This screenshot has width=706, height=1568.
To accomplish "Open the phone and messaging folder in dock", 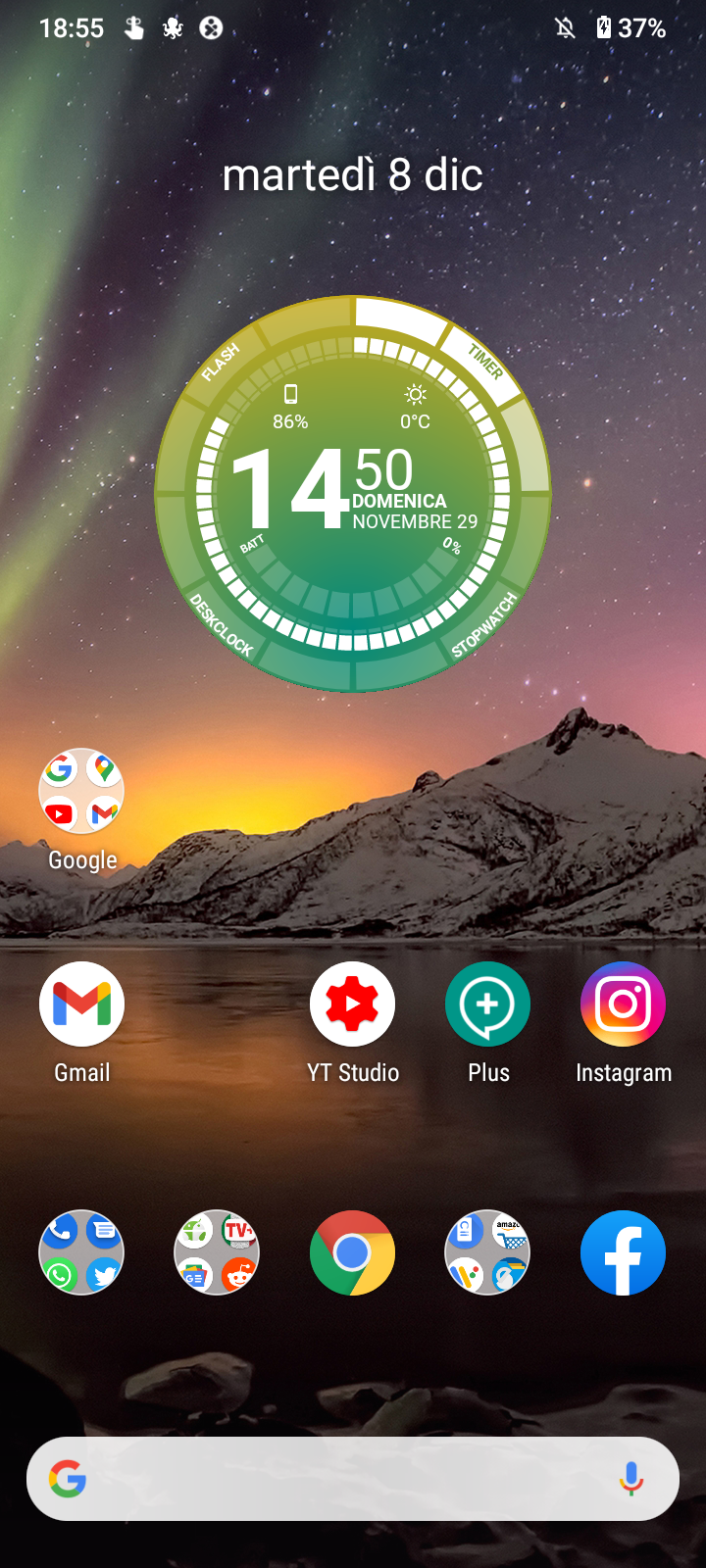I will [x=81, y=1252].
